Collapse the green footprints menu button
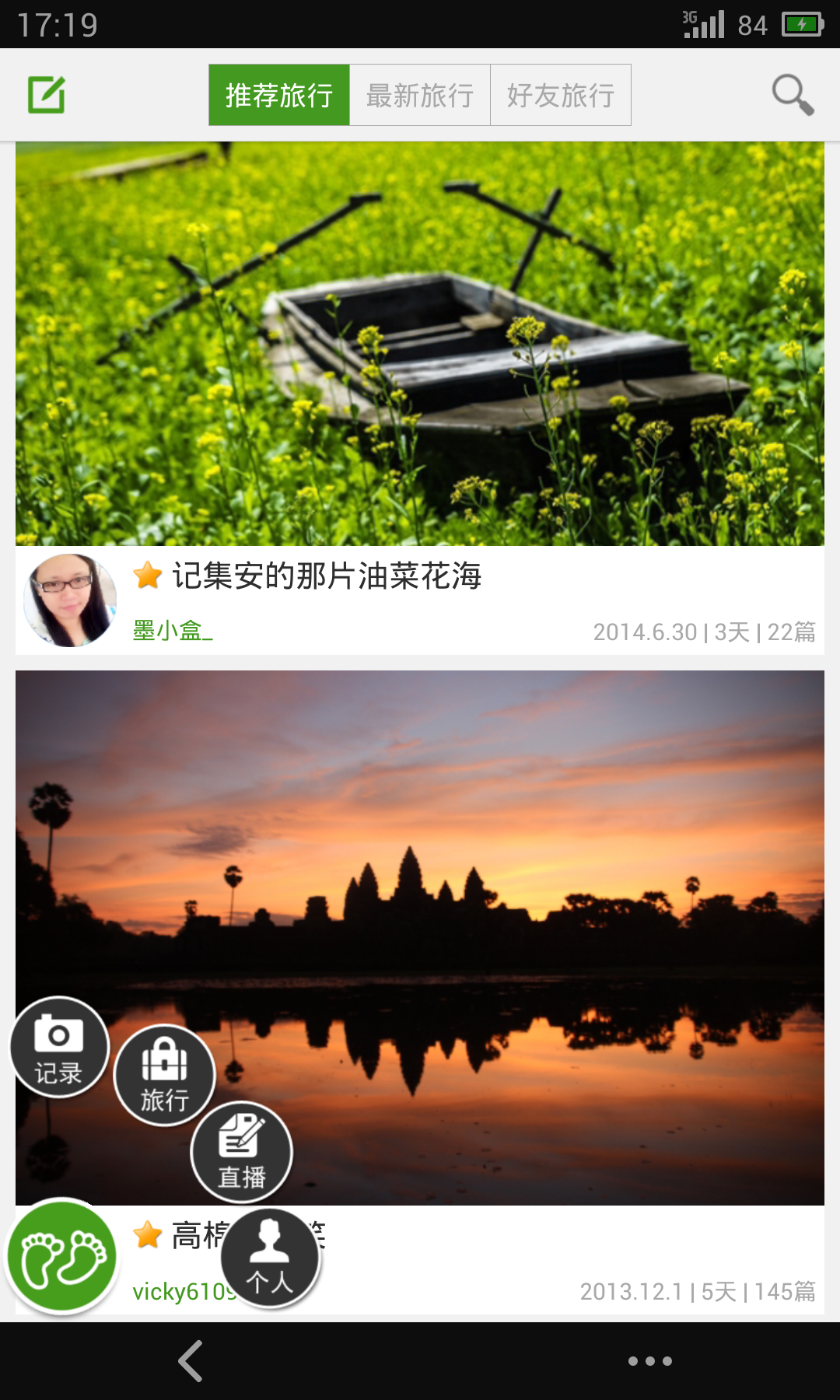840x1400 pixels. (61, 1256)
